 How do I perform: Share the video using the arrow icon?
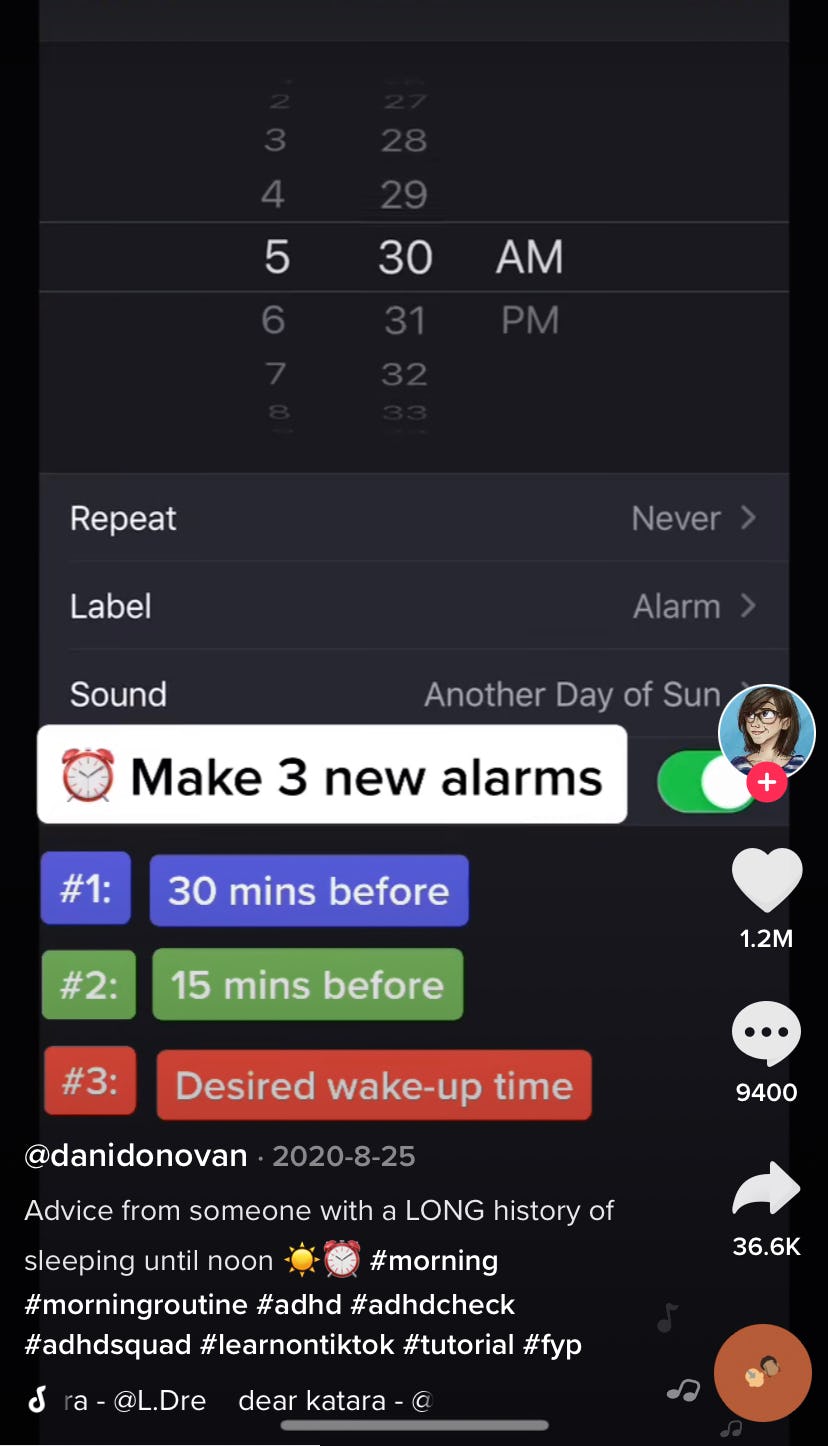tap(767, 1190)
